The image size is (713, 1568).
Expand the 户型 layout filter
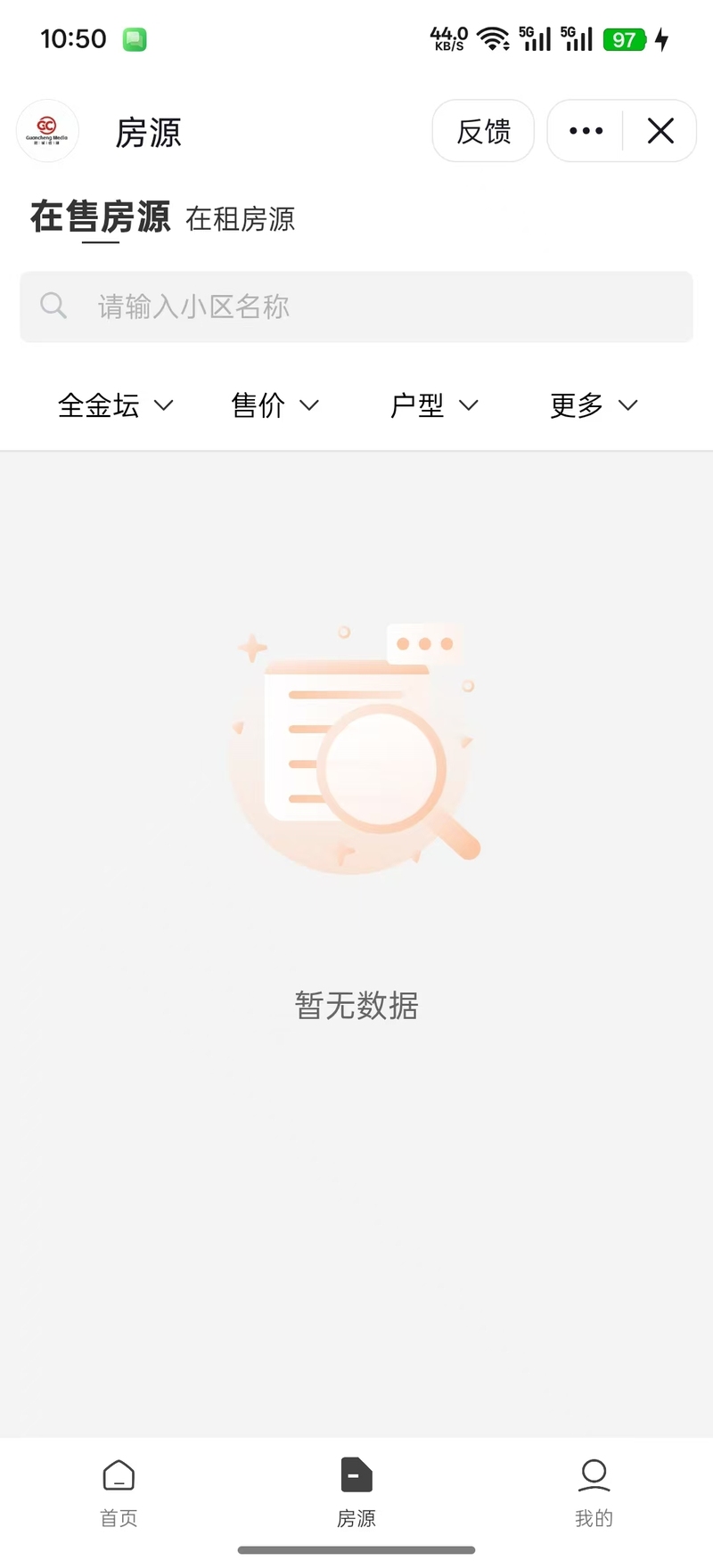click(x=434, y=405)
